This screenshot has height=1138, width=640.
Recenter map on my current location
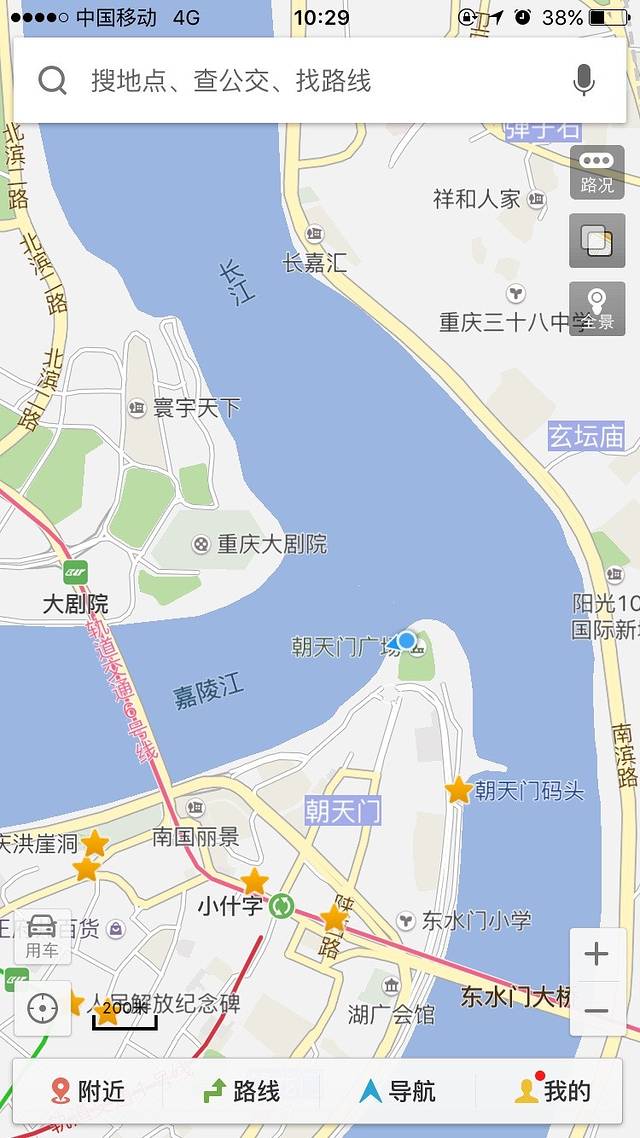pos(42,1009)
